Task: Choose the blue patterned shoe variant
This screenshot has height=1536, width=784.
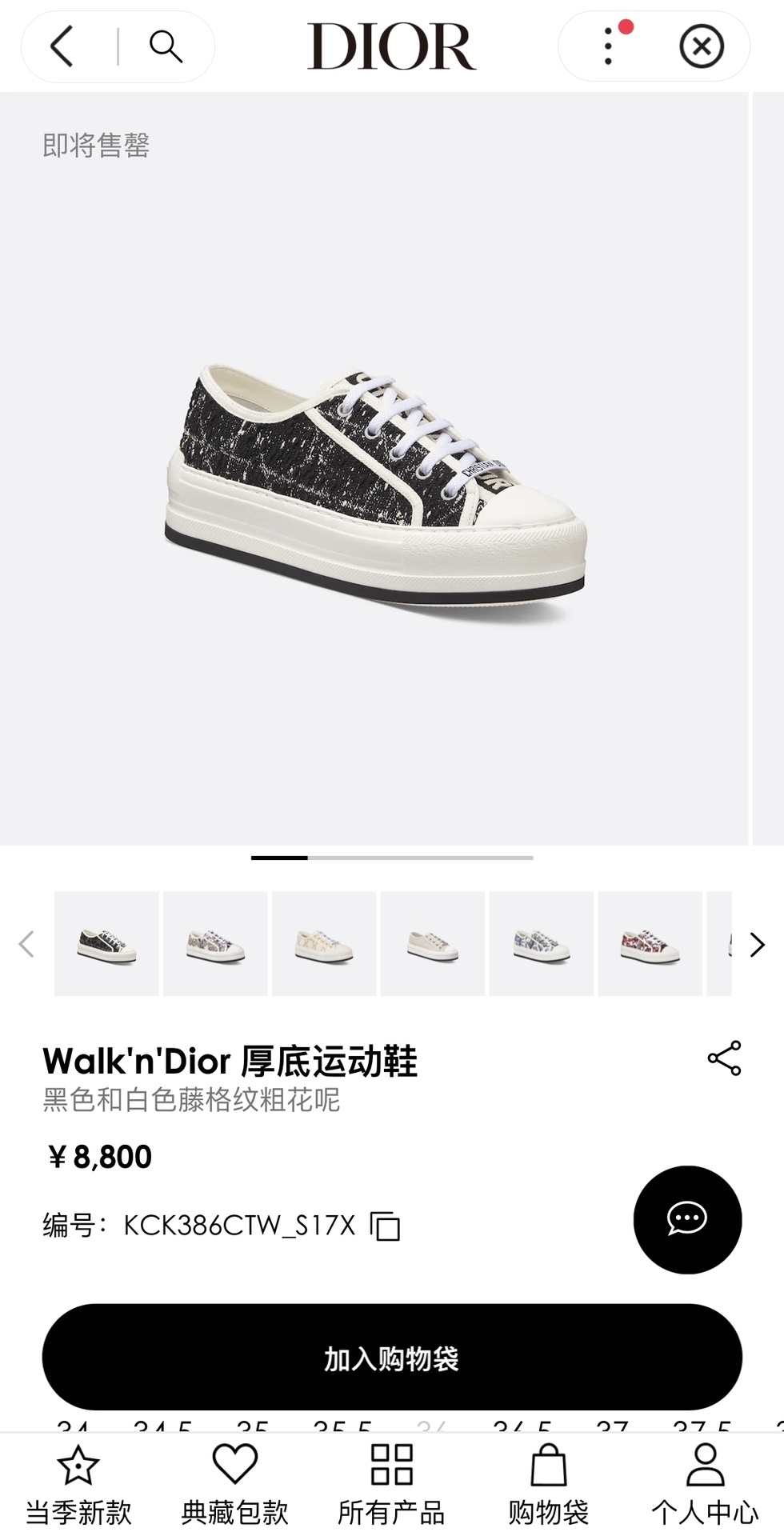Action: 542,944
